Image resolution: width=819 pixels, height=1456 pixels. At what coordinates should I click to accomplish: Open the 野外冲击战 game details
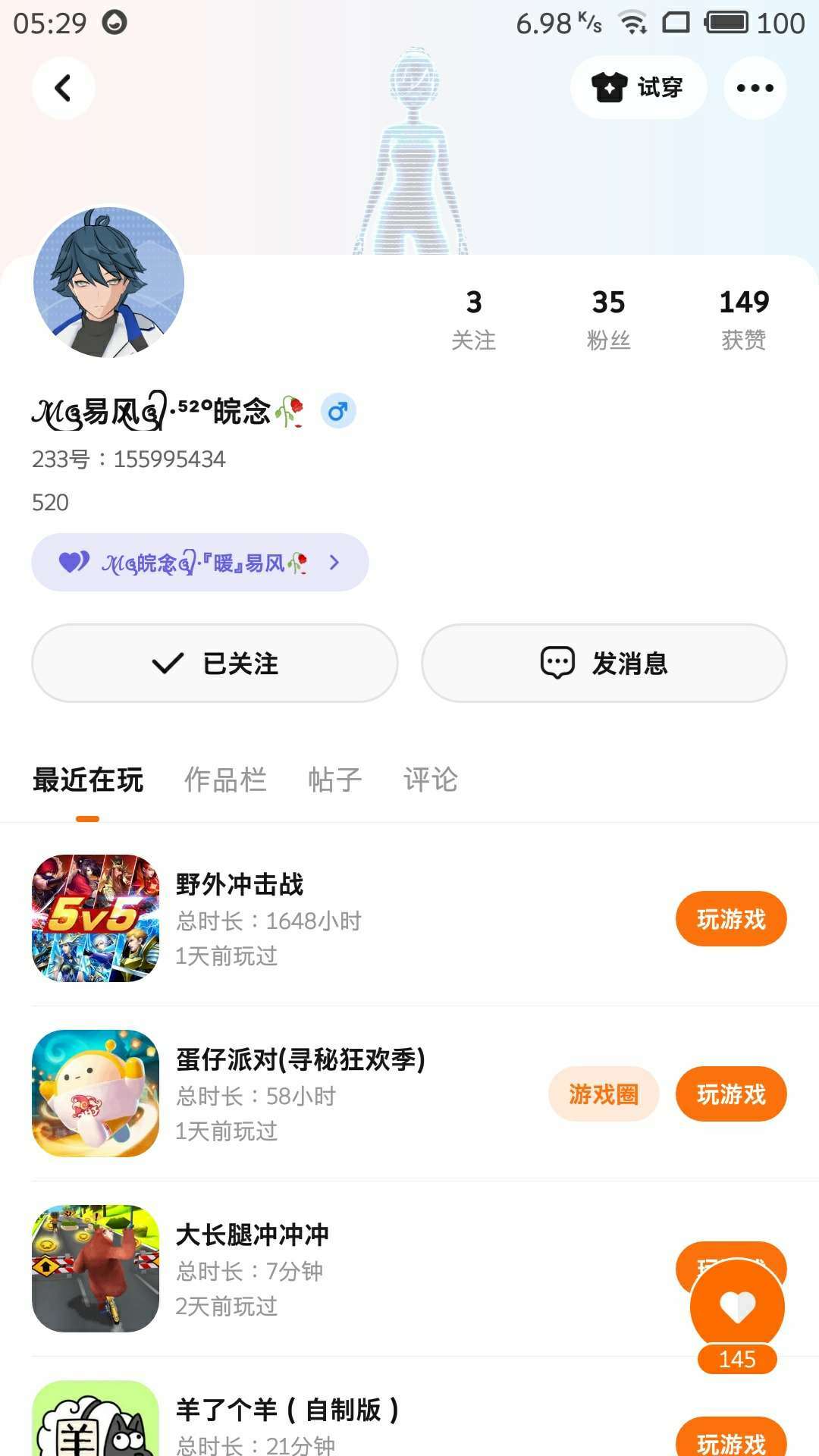[240, 886]
